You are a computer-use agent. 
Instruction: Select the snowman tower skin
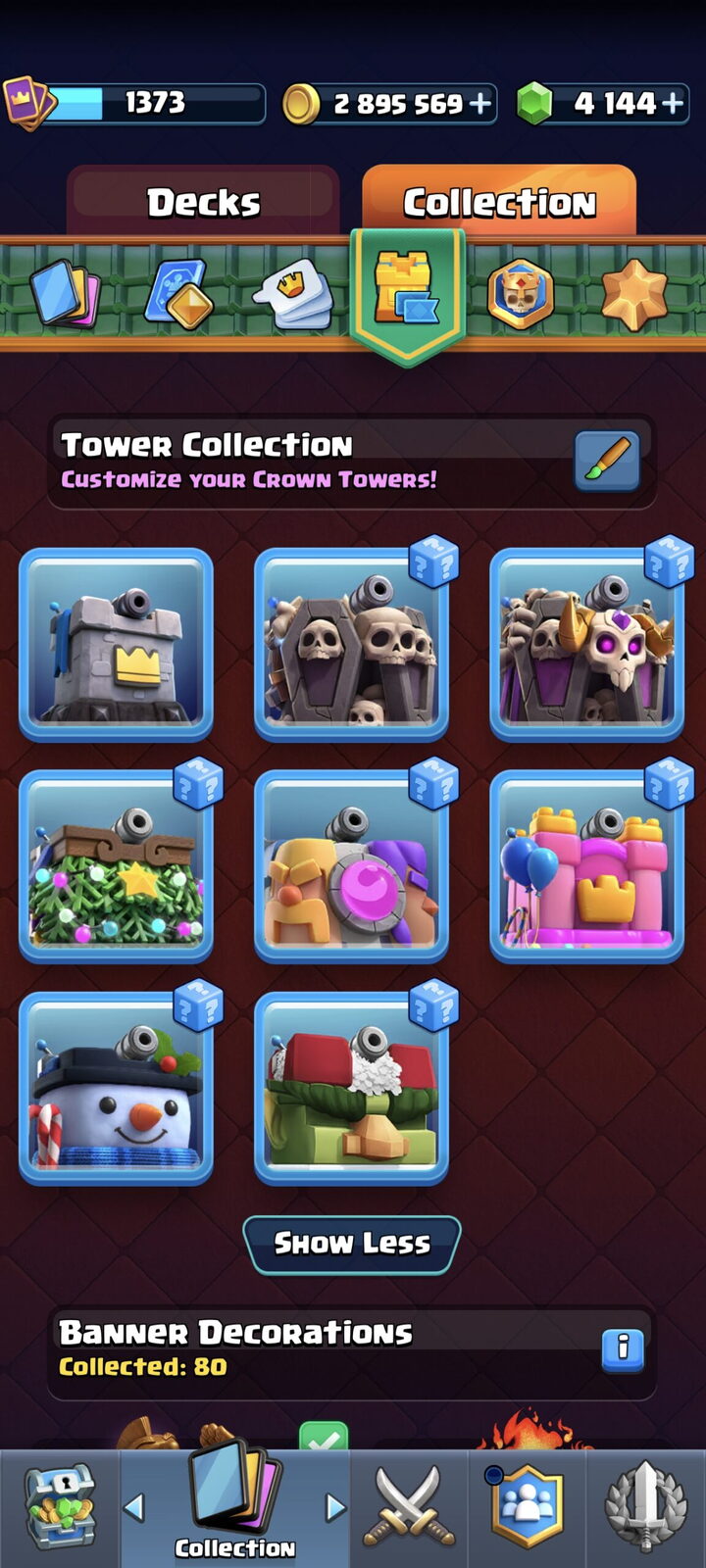(x=116, y=1089)
